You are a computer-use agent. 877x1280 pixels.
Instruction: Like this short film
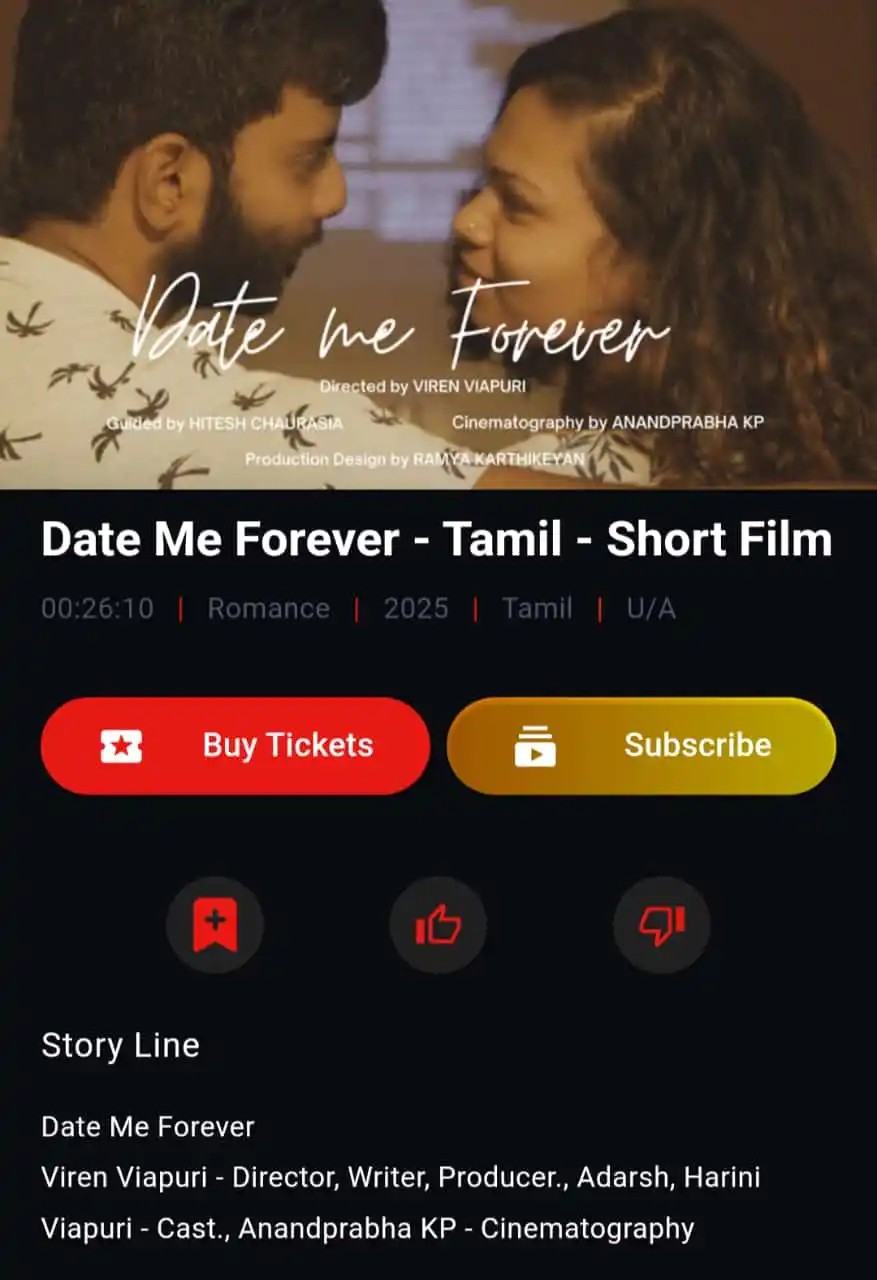[x=438, y=925]
